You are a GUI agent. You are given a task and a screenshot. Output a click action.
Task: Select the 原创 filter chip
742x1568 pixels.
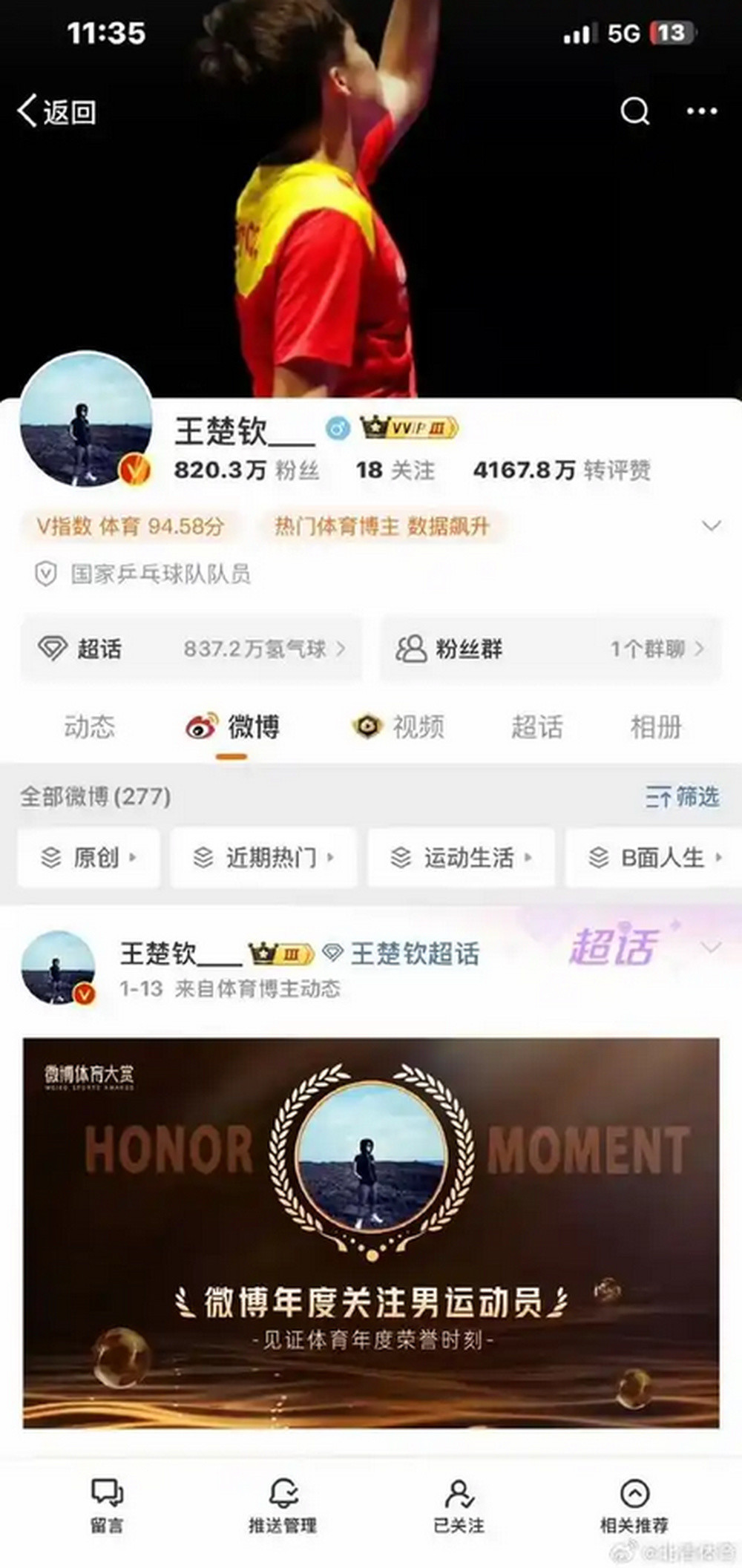coord(89,858)
